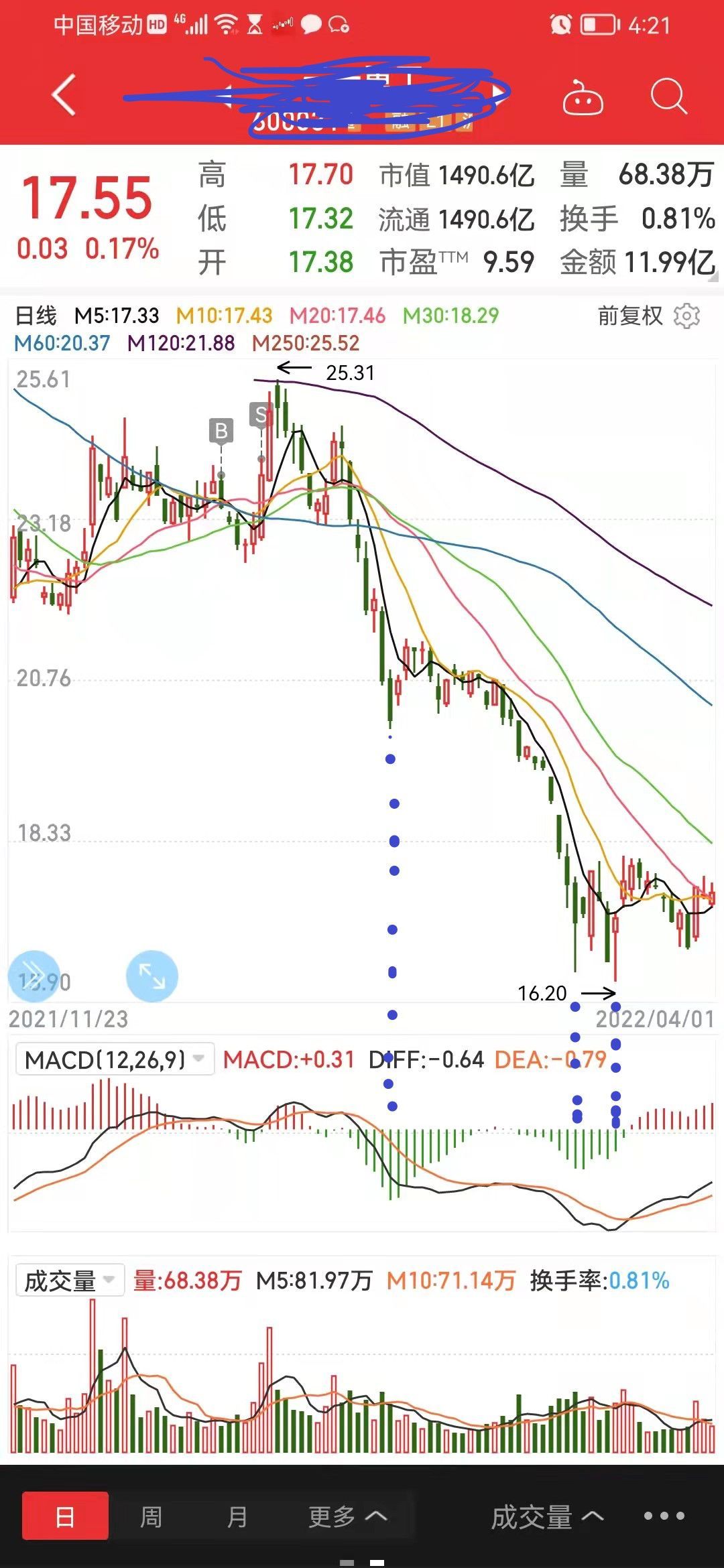Viewport: 724px width, 1568px height.
Task: Tap the double-arrow collapse button on chart
Action: point(34,976)
